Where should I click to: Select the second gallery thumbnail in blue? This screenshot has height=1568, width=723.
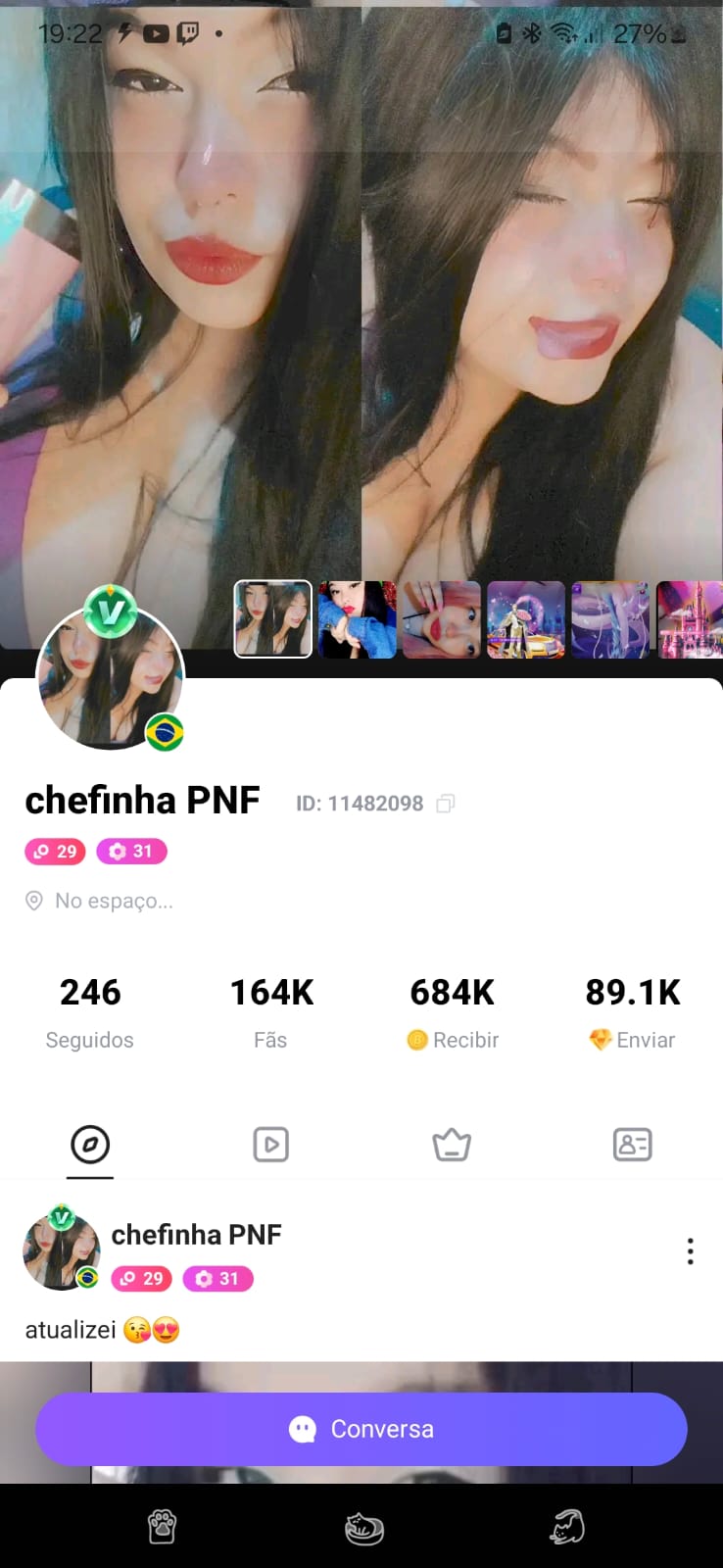click(x=358, y=619)
